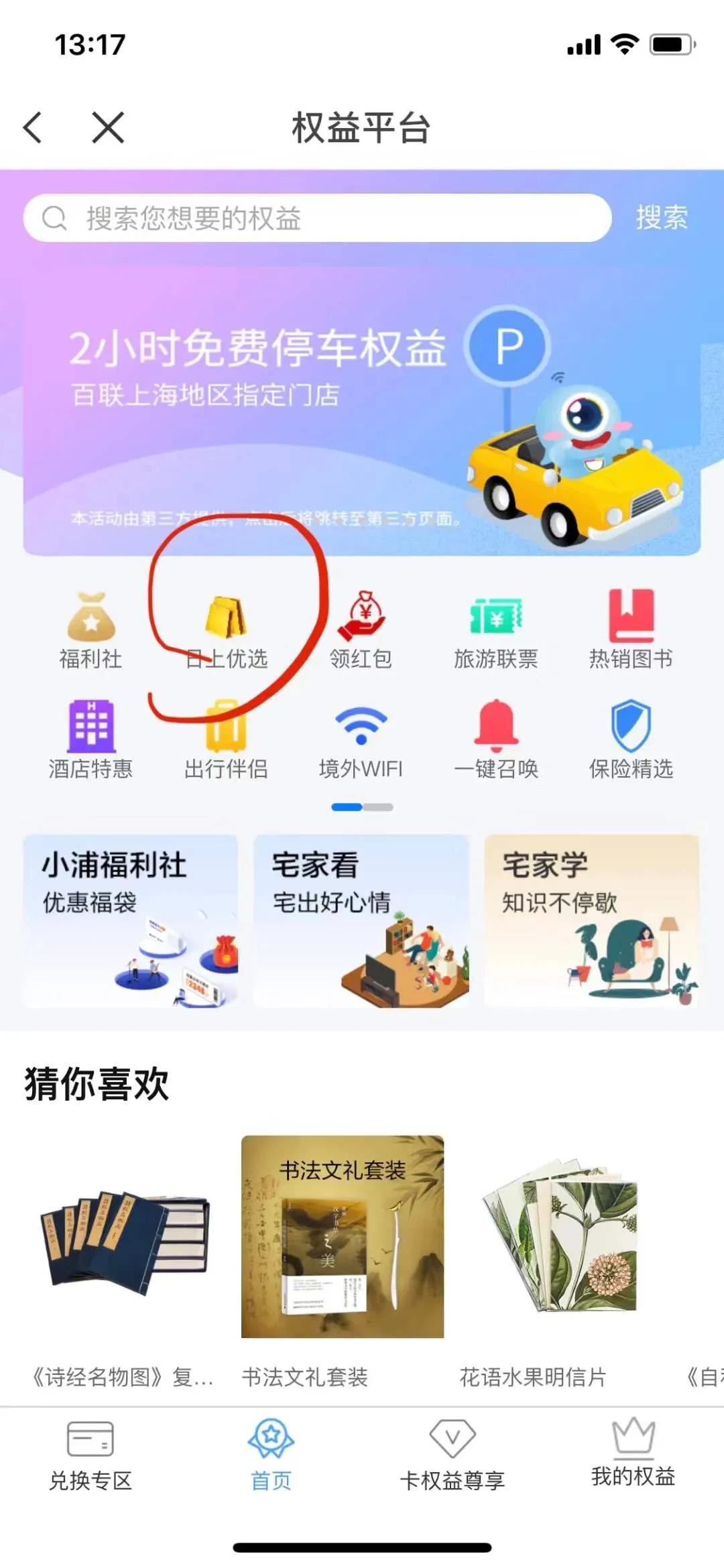The width and height of the screenshot is (724, 1568).
Task: Tap the search input field
Action: [x=315, y=218]
